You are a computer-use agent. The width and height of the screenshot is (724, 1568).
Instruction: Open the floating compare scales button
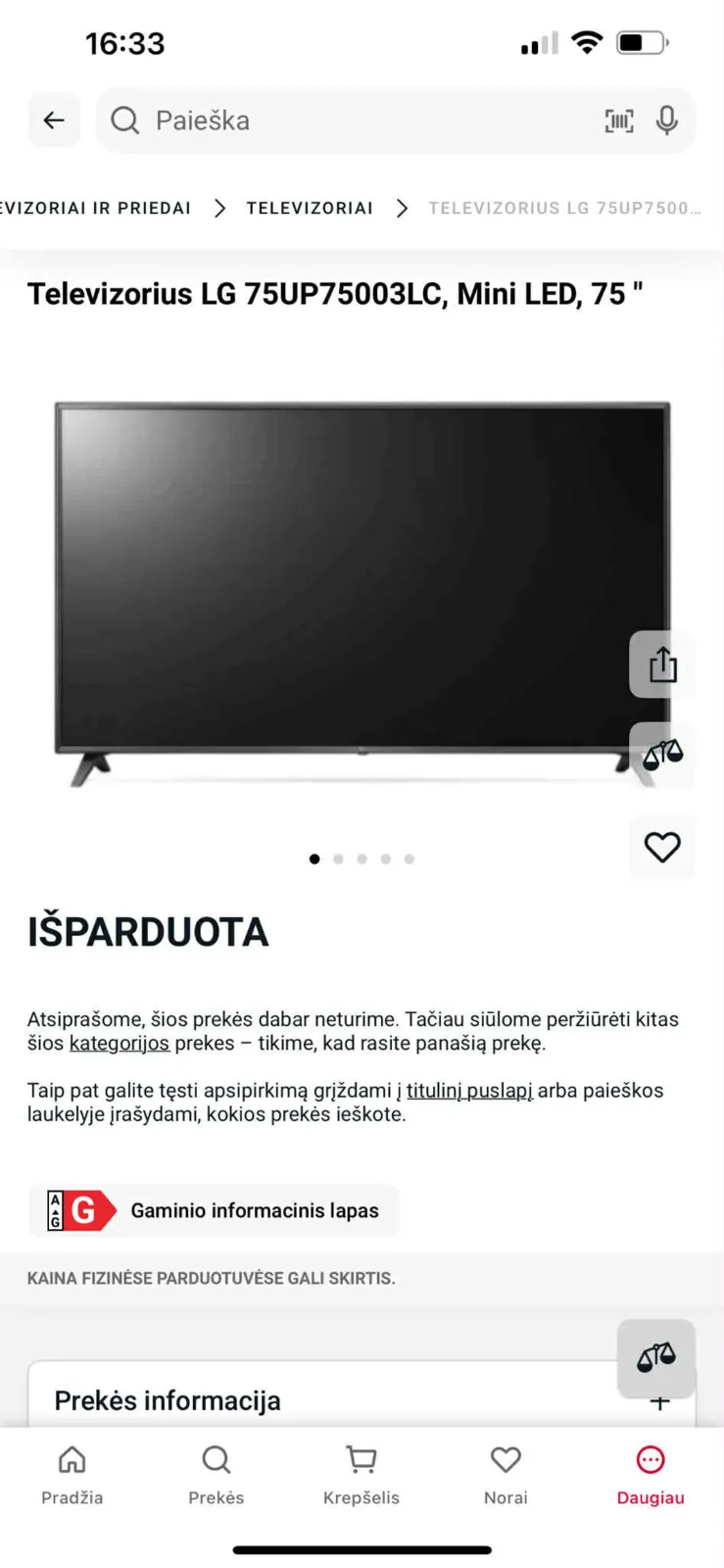tap(656, 1358)
